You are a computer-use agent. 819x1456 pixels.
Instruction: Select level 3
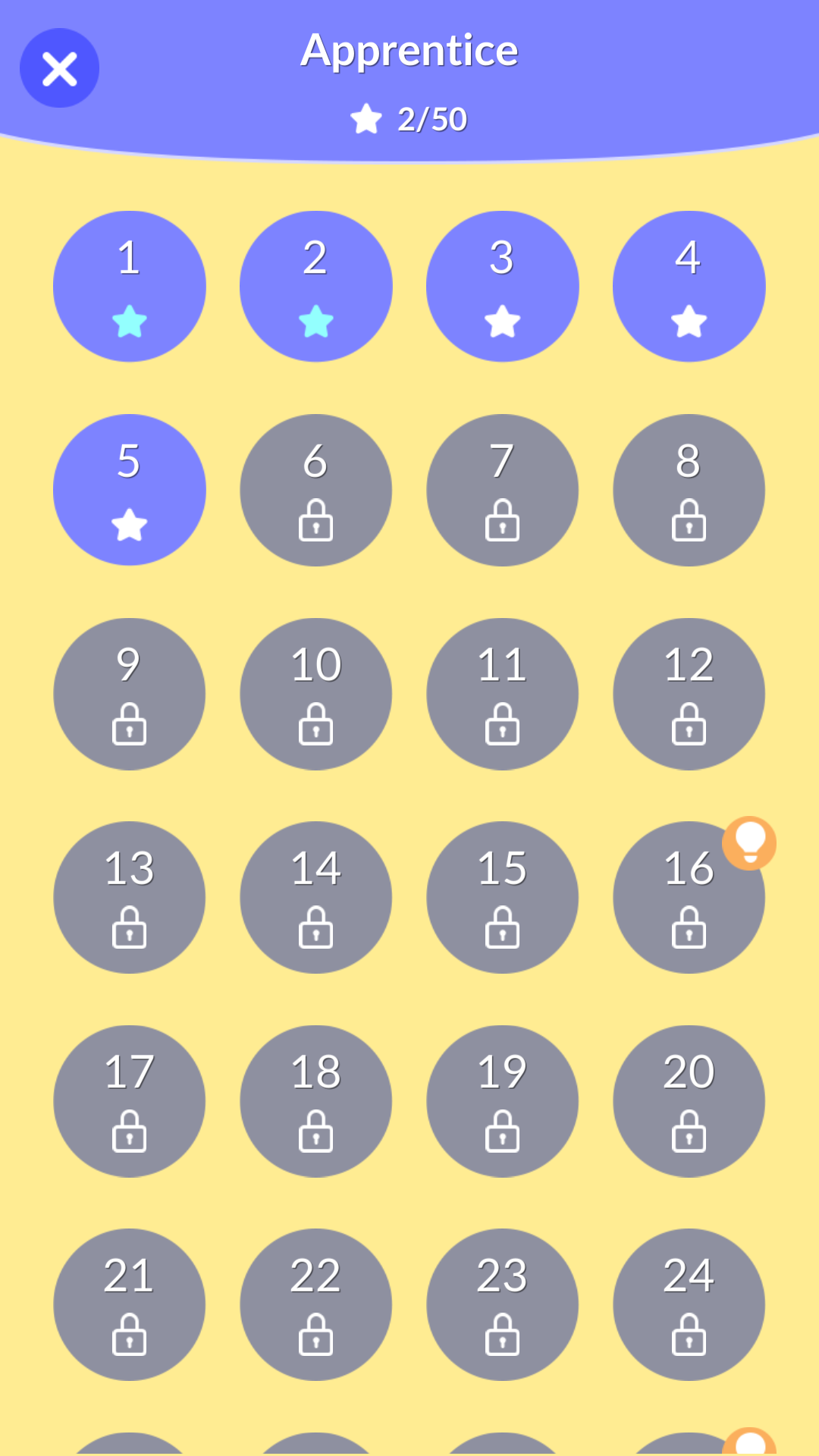coord(502,286)
